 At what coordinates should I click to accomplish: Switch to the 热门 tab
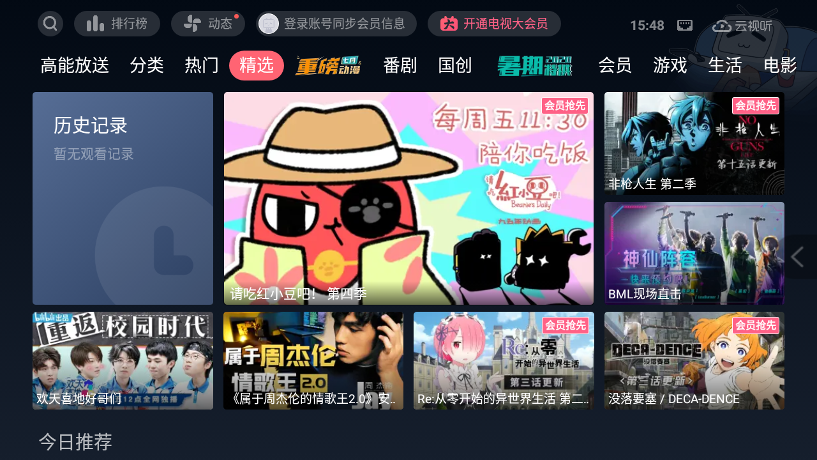201,66
